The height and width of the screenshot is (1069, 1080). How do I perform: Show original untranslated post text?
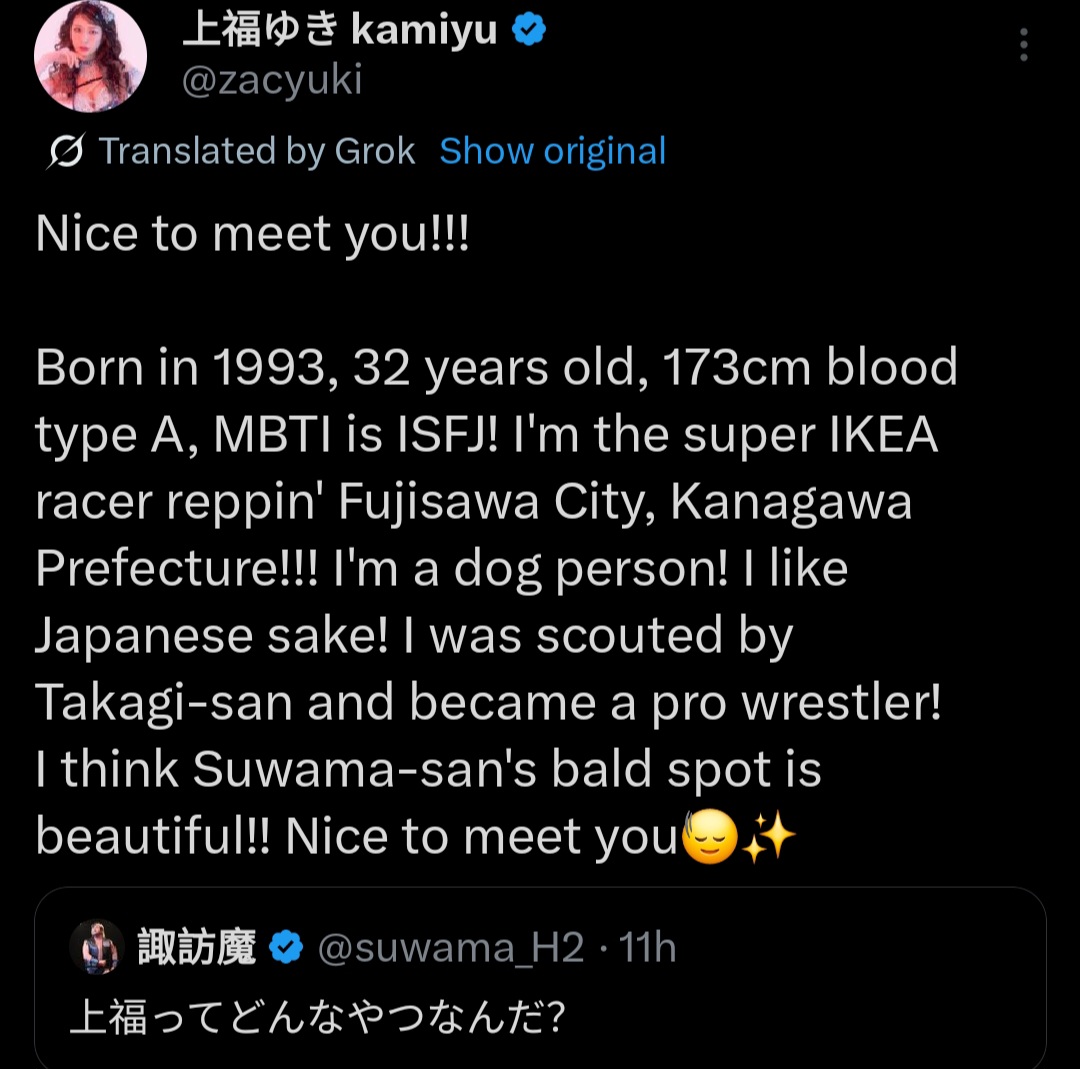click(552, 151)
